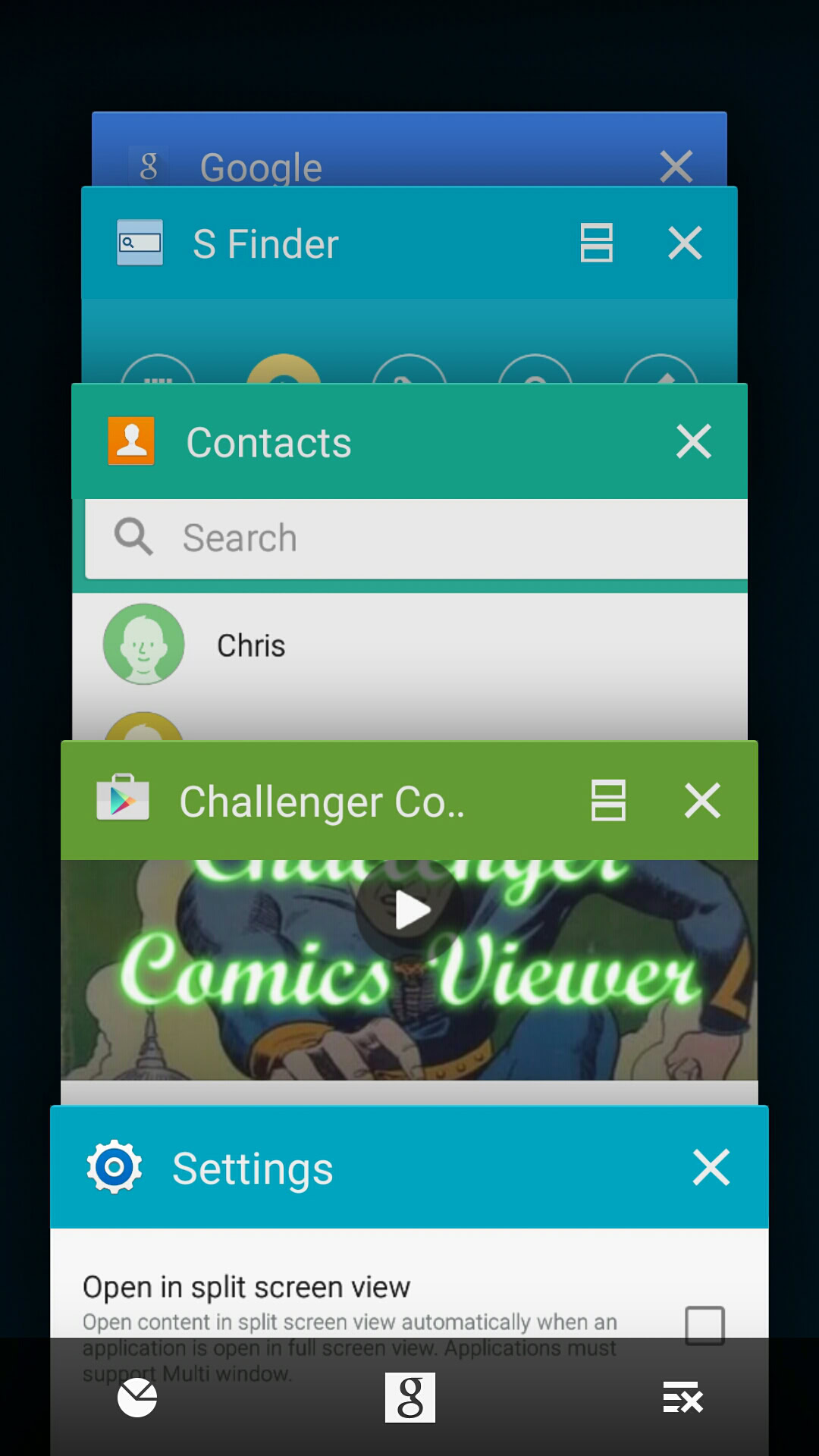Open S Finder in split screen
Screen dimensions: 819x1456
[x=596, y=243]
